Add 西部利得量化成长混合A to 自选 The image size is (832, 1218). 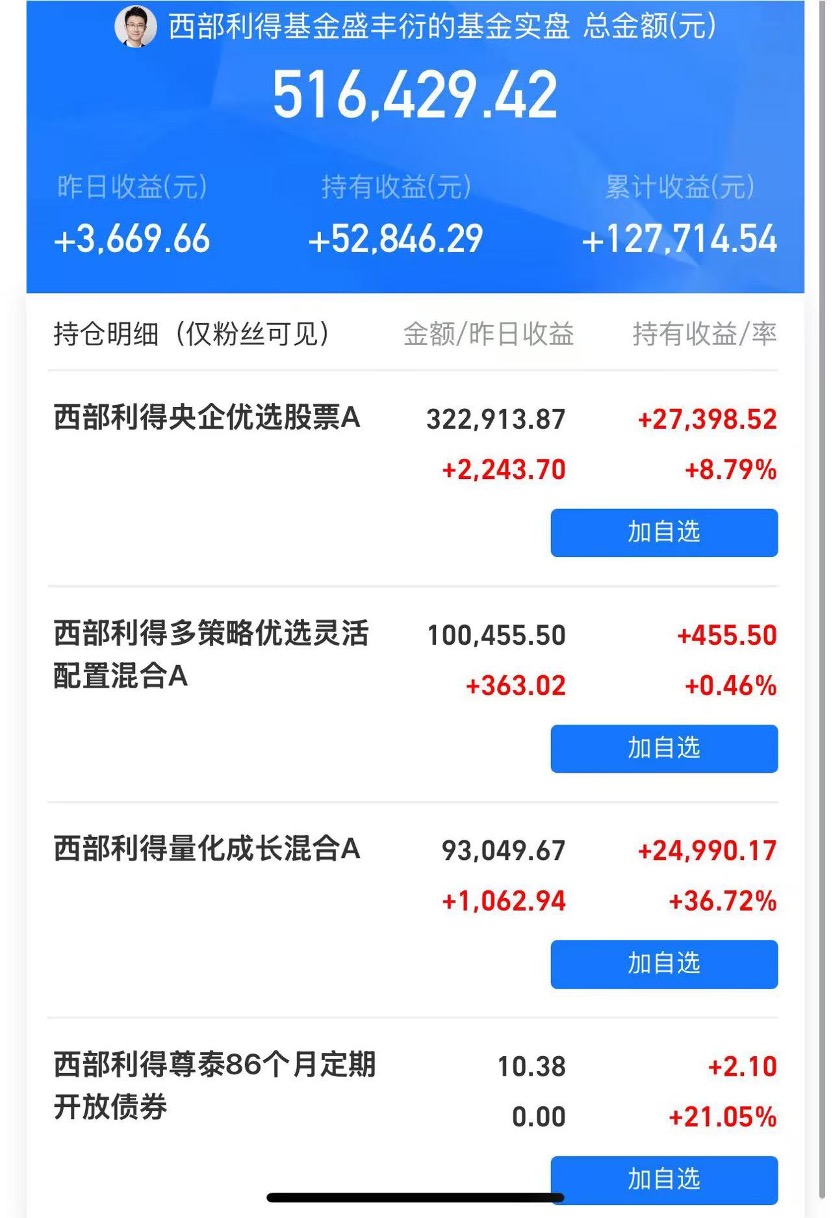(x=663, y=964)
